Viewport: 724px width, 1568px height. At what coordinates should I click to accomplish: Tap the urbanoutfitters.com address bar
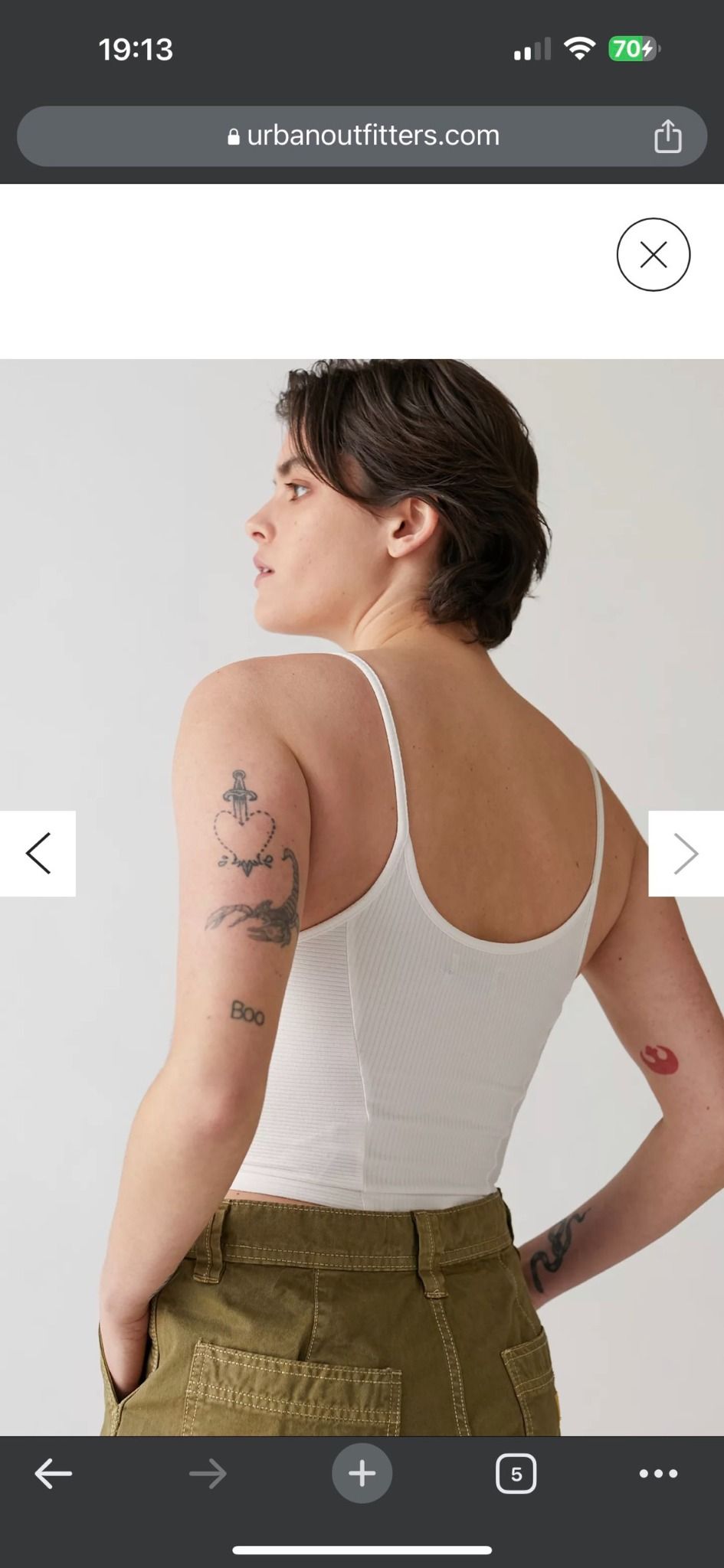(362, 136)
